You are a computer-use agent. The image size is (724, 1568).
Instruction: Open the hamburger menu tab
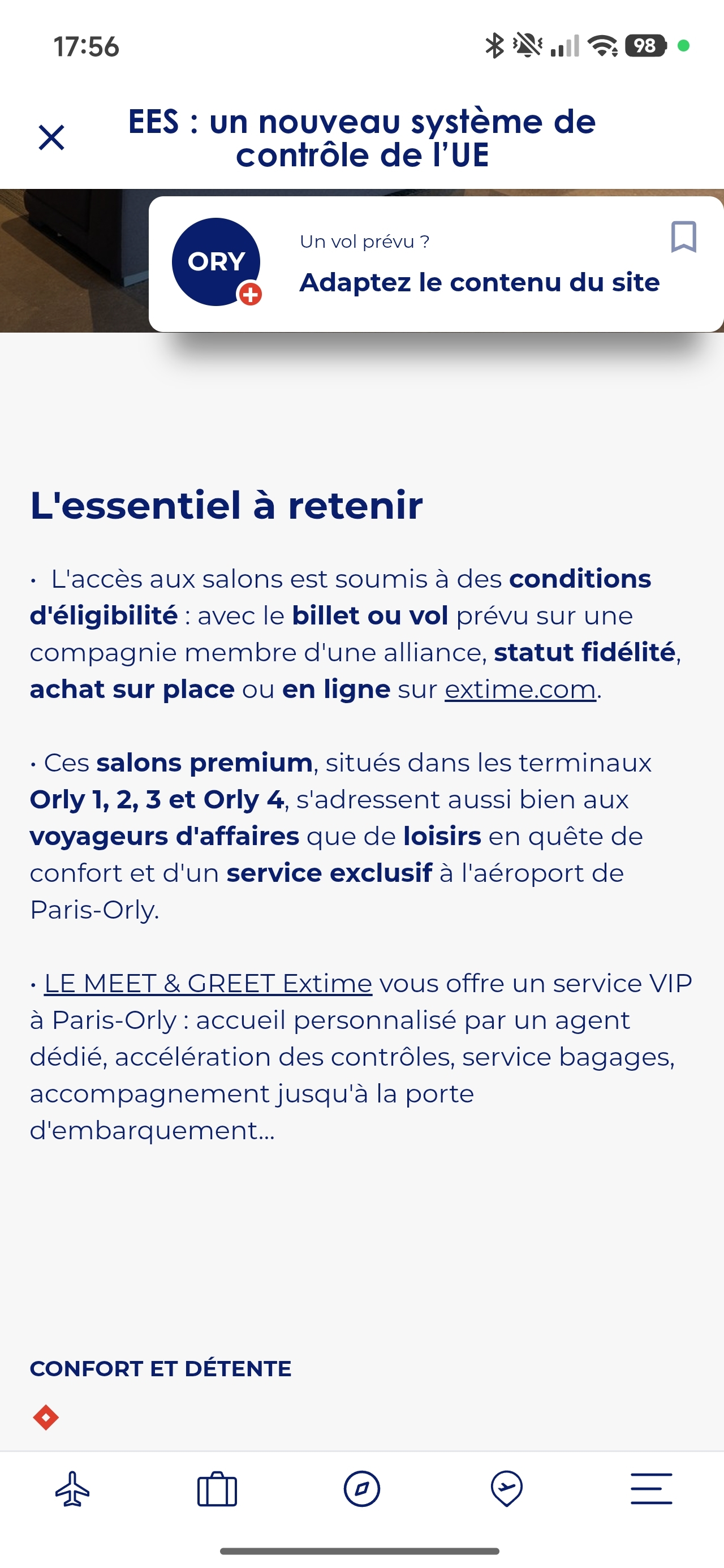[652, 1489]
